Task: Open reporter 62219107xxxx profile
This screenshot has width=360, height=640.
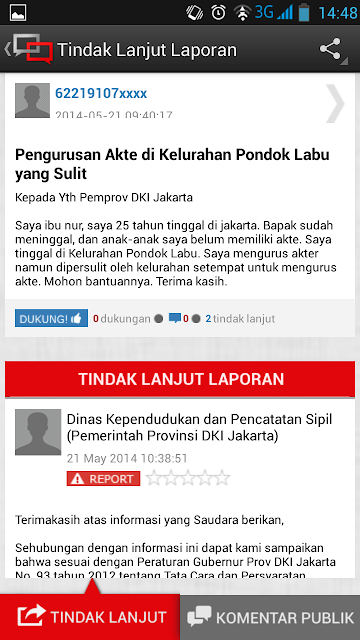Action: tap(101, 93)
